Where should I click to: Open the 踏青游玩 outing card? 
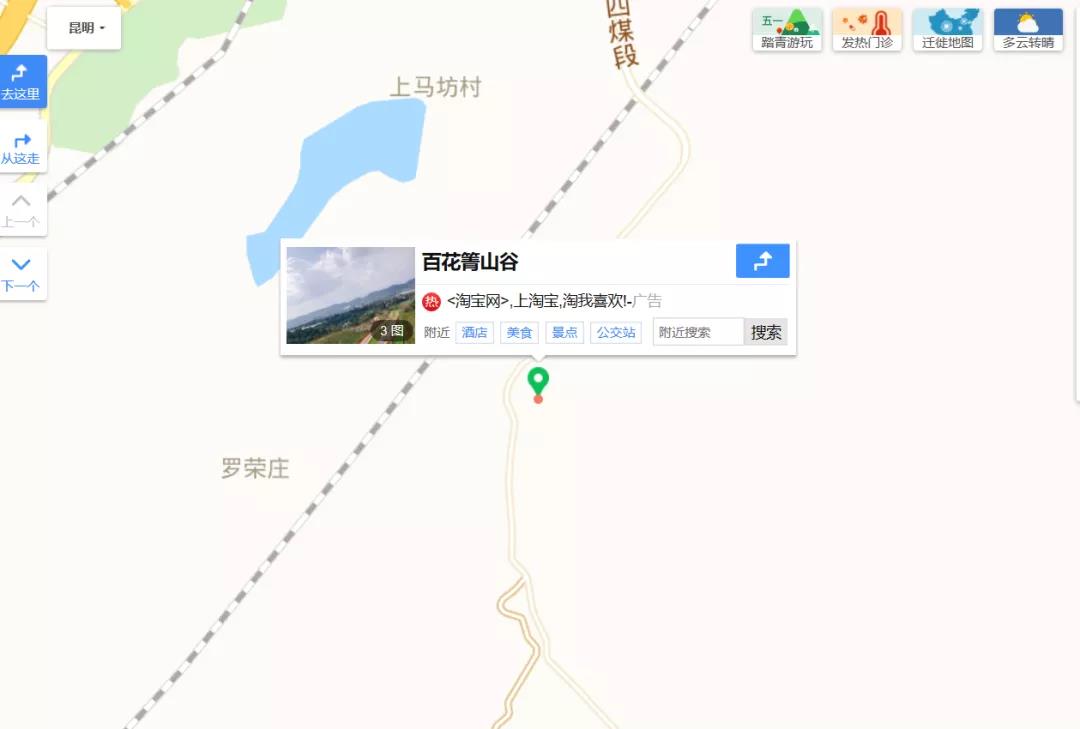tap(787, 29)
